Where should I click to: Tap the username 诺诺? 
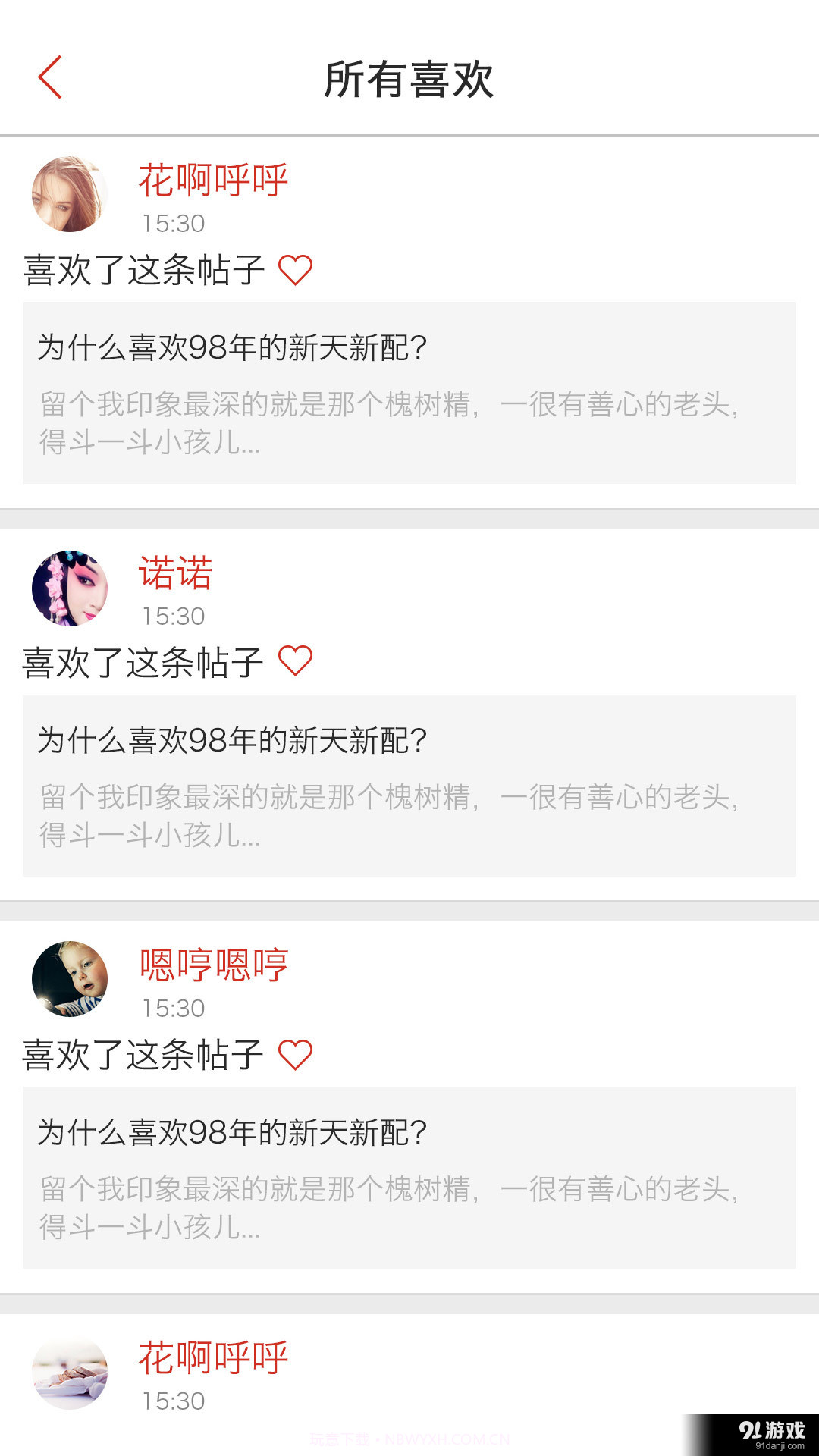tap(175, 573)
